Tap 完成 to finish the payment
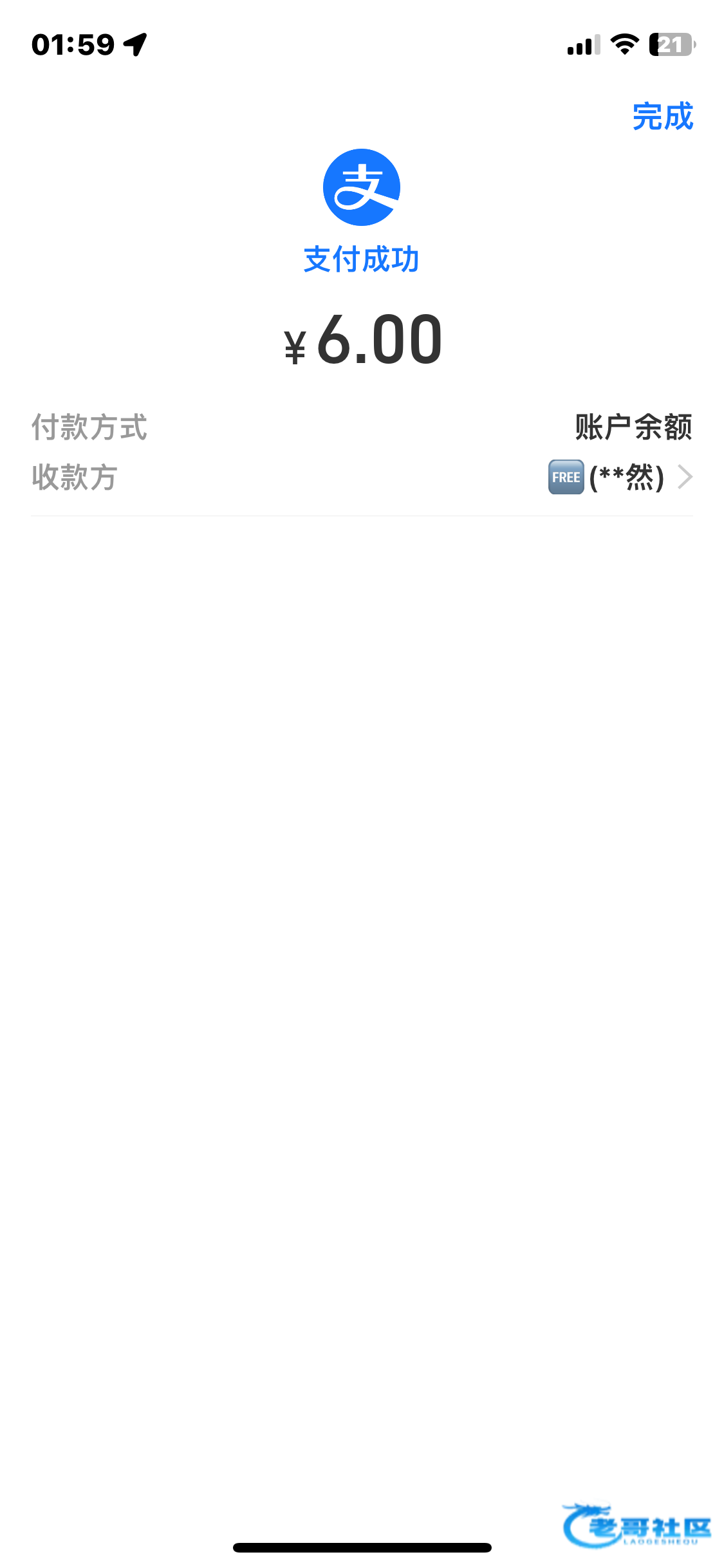Image resolution: width=724 pixels, height=1568 pixels. pos(662,117)
